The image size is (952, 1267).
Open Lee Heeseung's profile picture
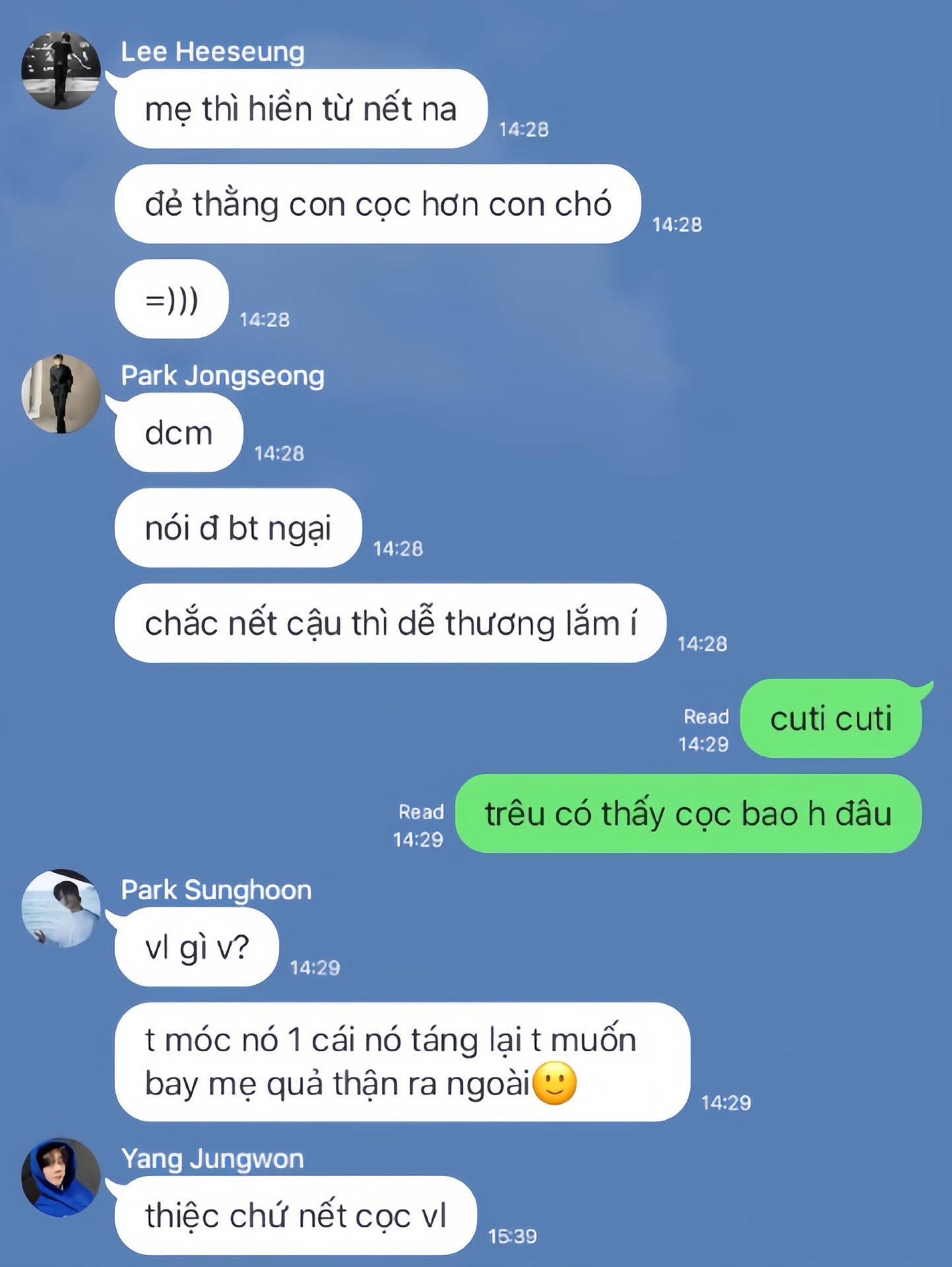(x=61, y=70)
